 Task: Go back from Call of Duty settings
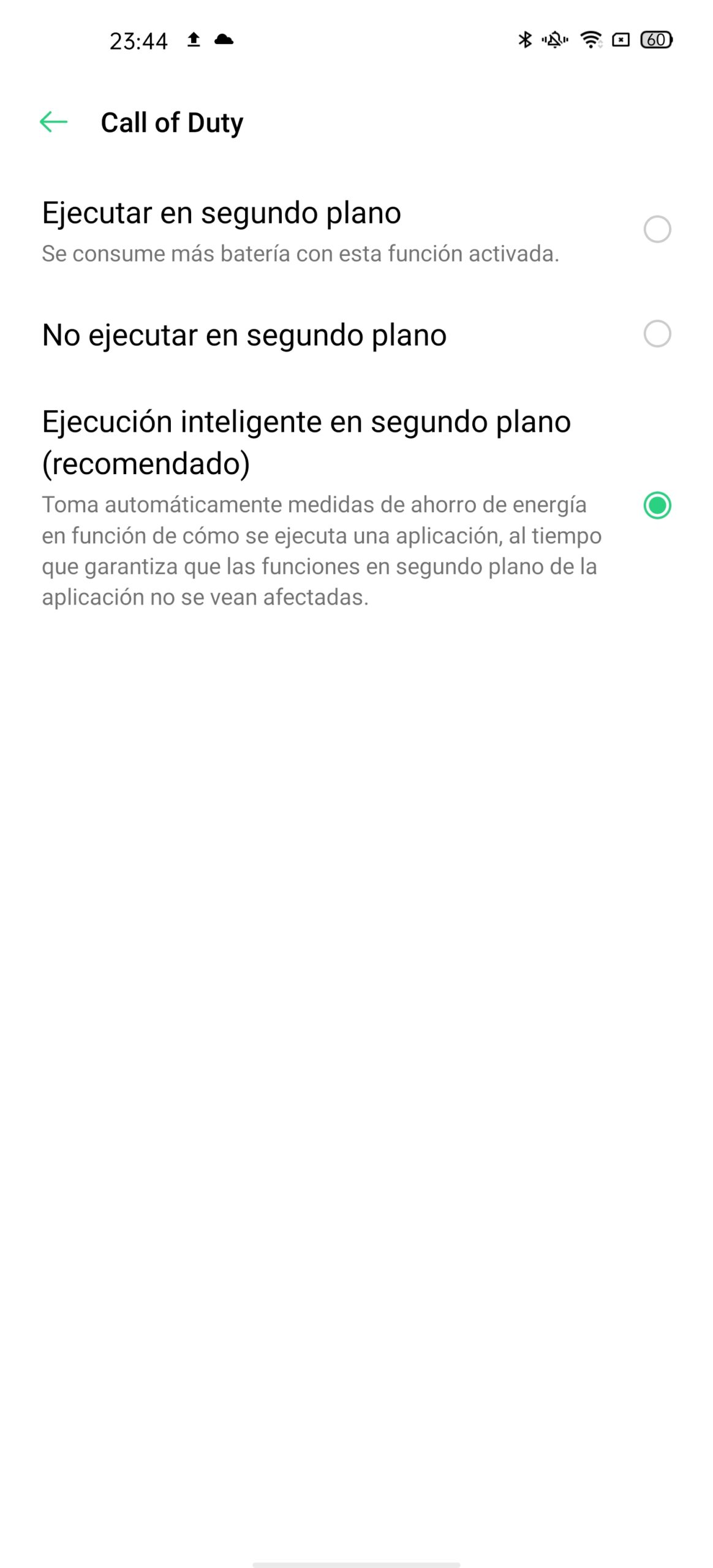(53, 122)
